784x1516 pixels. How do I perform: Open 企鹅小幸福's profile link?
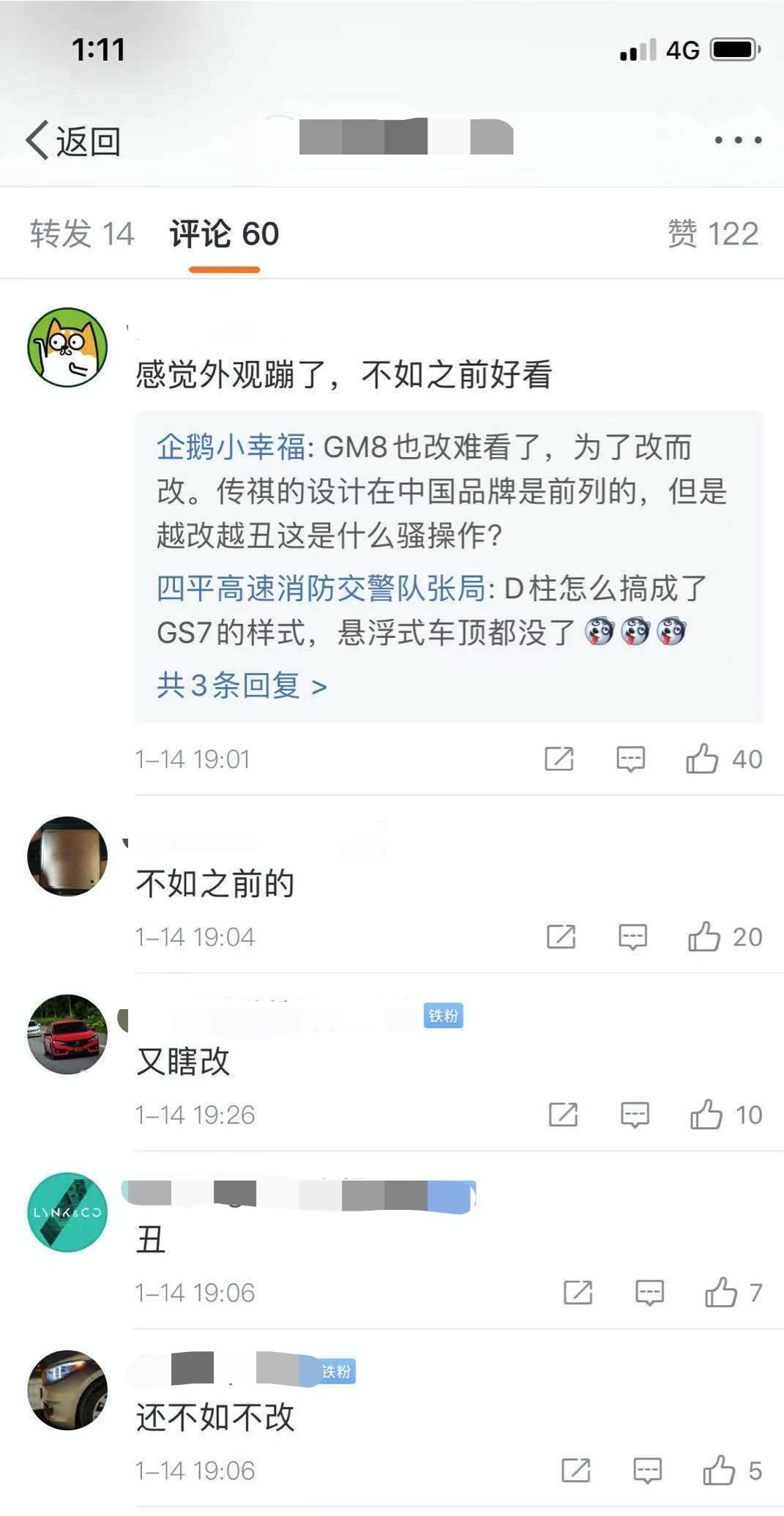[x=231, y=447]
